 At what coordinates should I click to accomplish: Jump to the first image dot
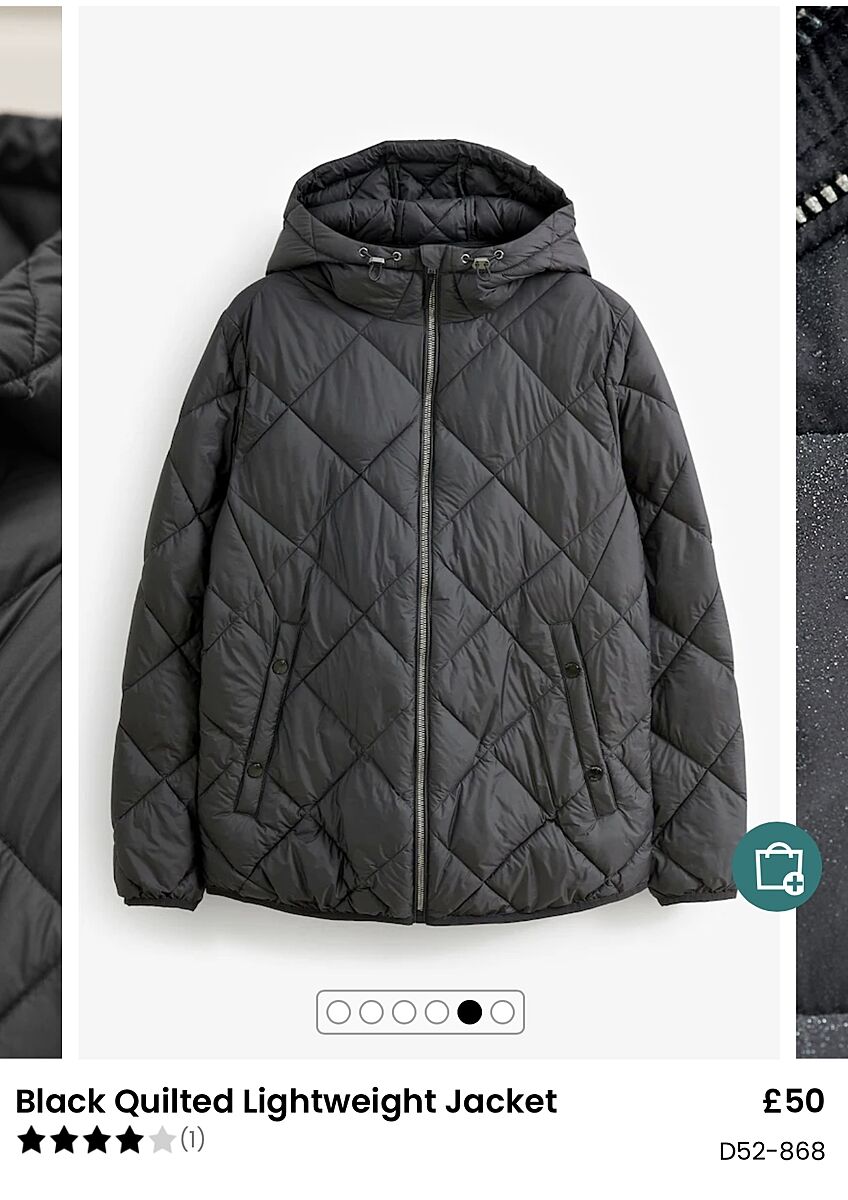pos(339,1012)
